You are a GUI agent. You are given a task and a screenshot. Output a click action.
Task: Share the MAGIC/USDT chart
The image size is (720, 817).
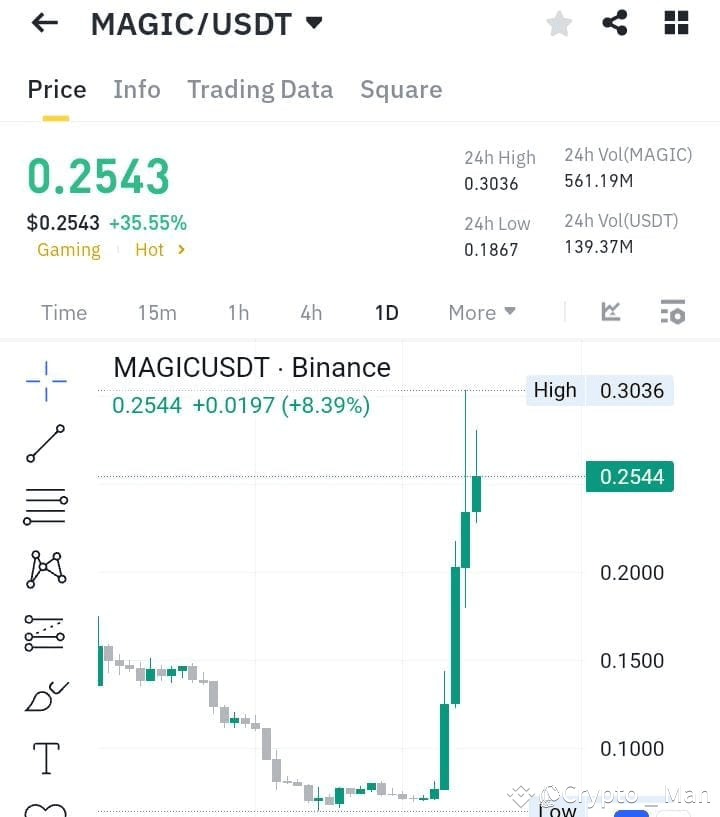(615, 22)
